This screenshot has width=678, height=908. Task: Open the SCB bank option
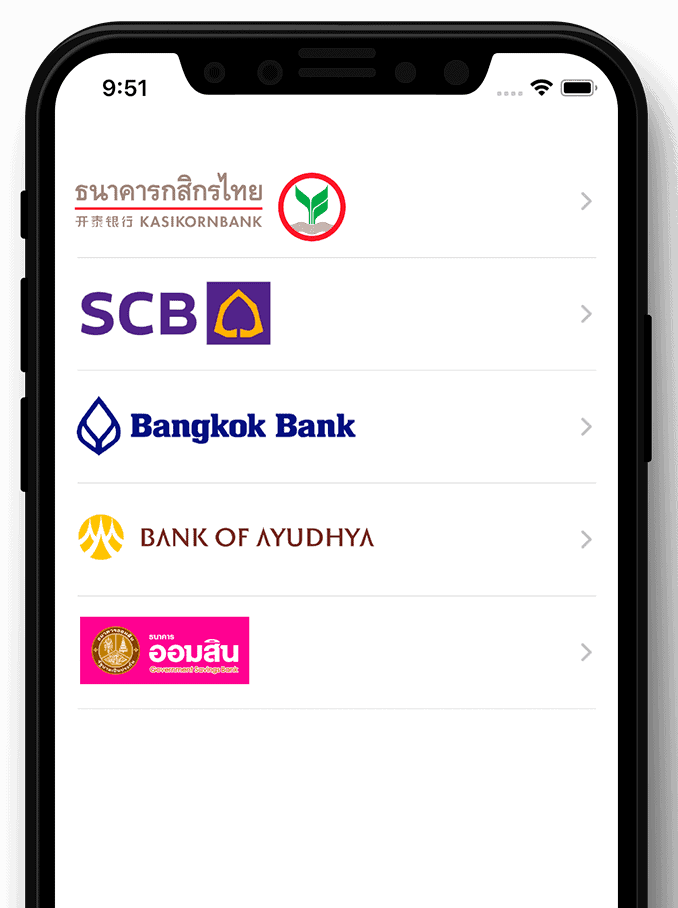coord(336,314)
